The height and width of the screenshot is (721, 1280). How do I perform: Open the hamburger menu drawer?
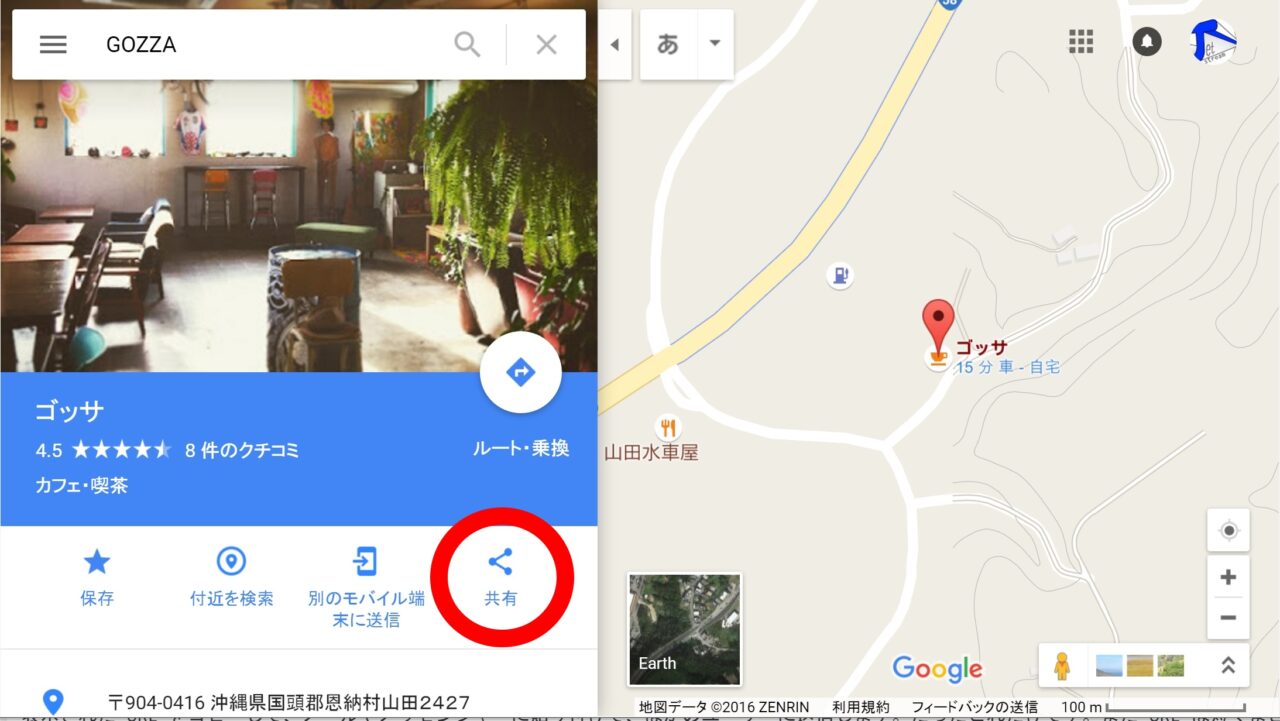[x=53, y=45]
